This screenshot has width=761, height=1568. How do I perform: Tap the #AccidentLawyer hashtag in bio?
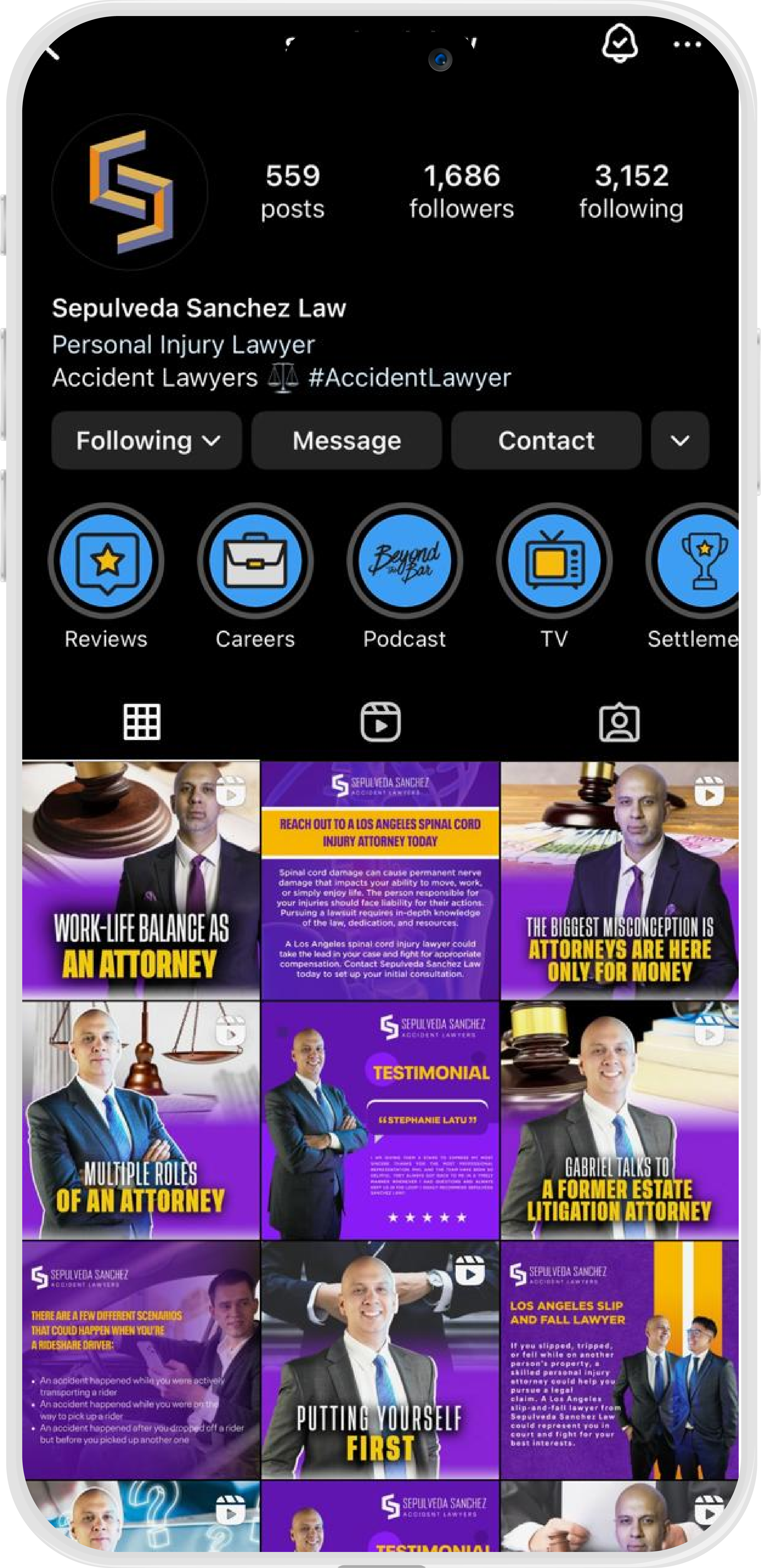(410, 378)
